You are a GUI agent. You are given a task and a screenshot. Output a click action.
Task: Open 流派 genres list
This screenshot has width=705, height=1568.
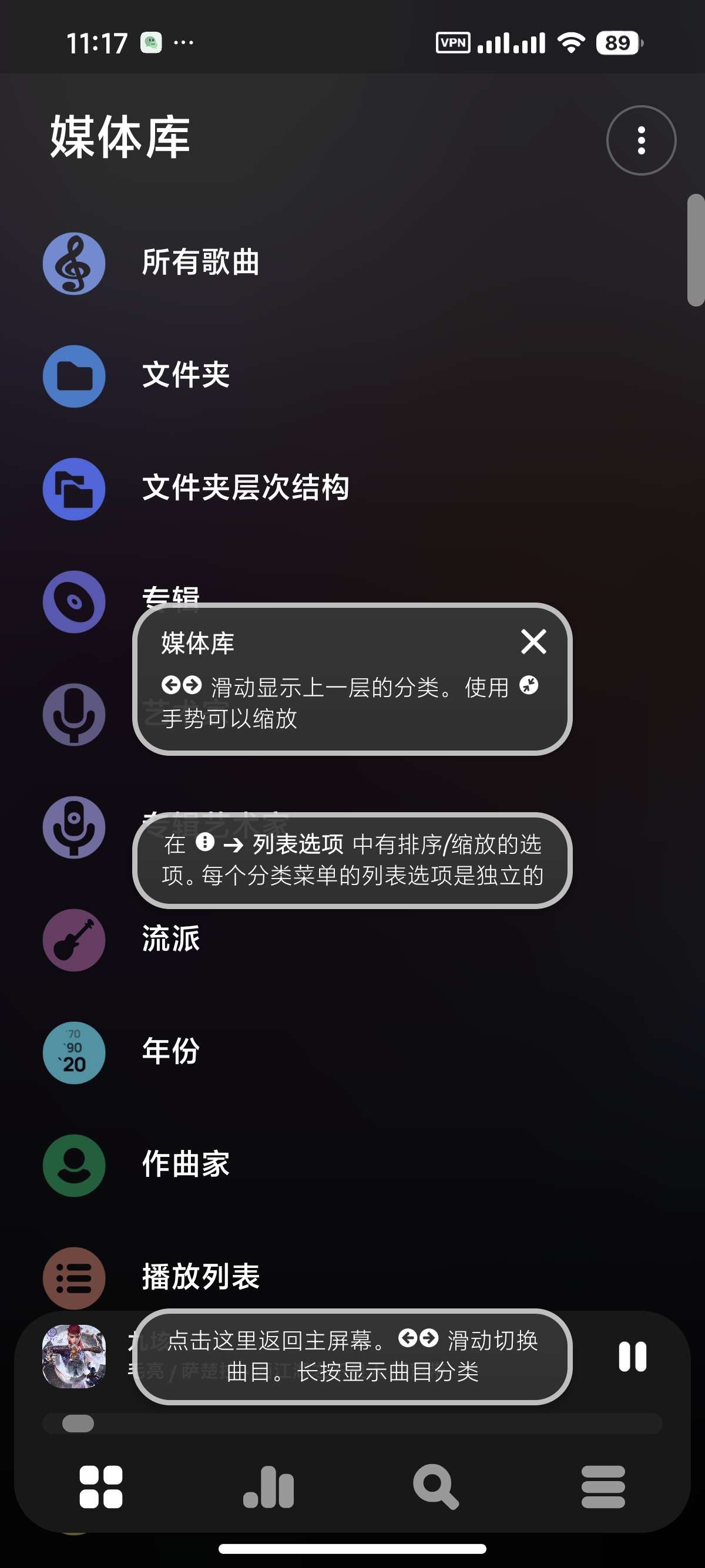click(x=352, y=940)
